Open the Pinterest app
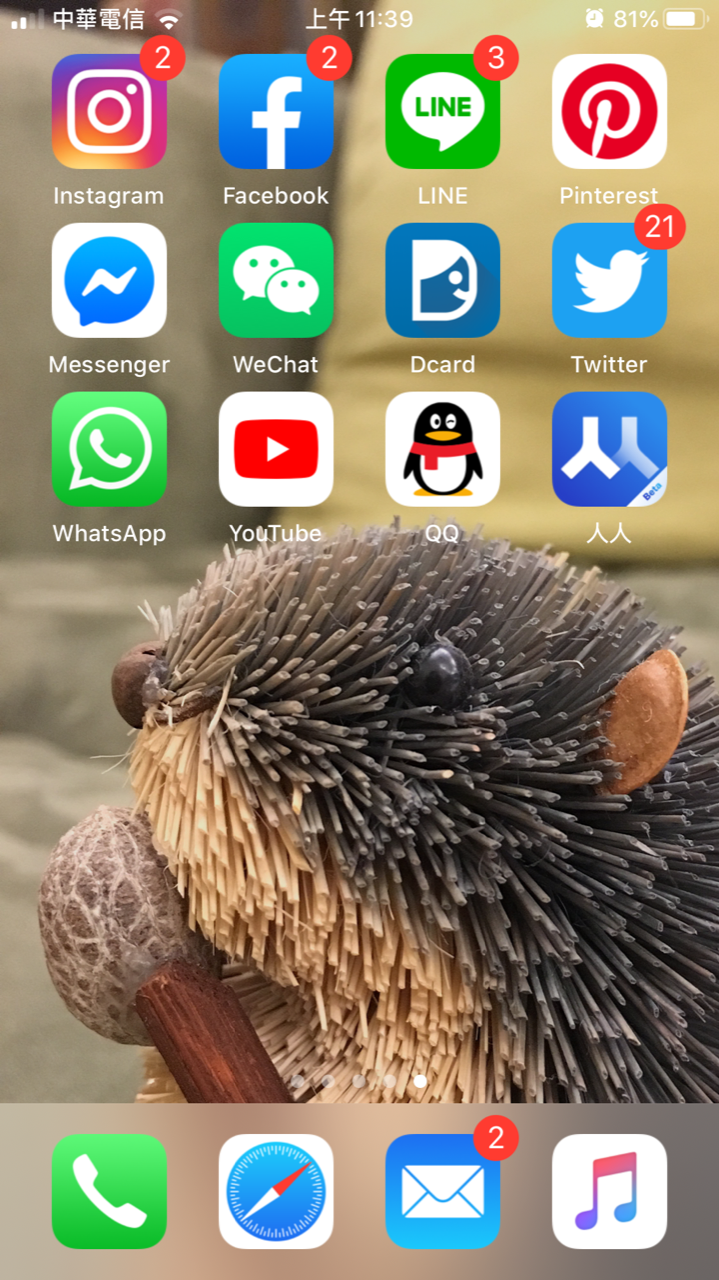Viewport: 719px width, 1280px height. [x=609, y=112]
